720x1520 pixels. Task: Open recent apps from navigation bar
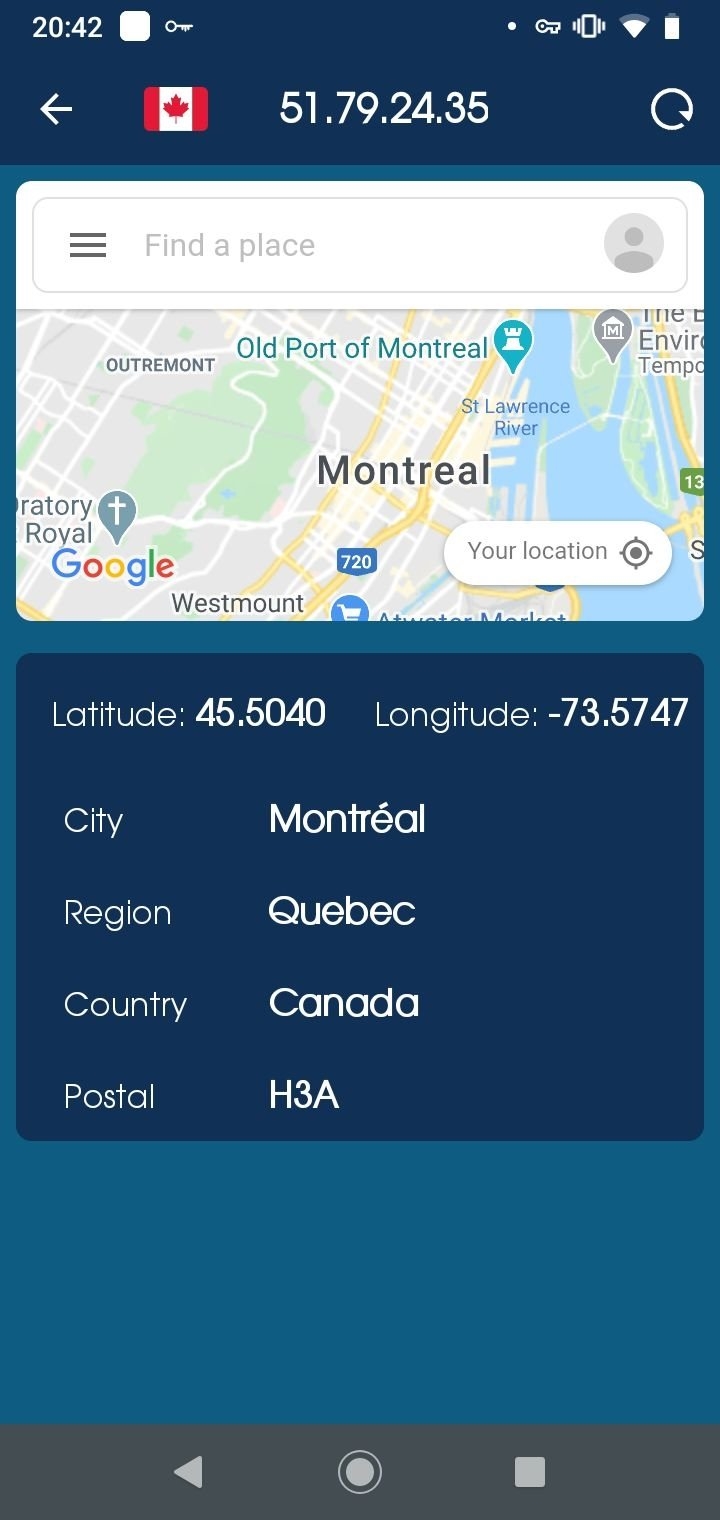point(529,1471)
